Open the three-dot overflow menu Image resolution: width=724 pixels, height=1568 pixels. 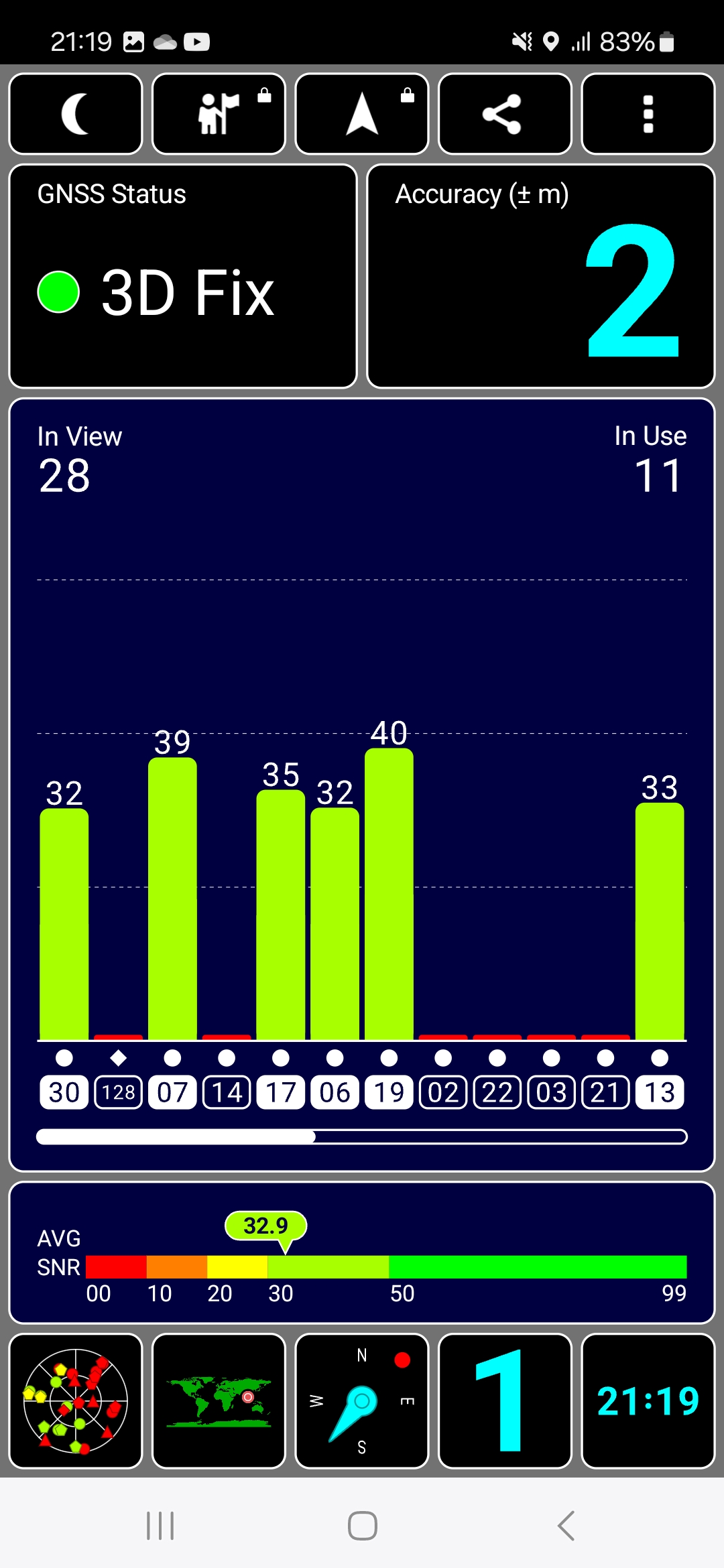648,114
